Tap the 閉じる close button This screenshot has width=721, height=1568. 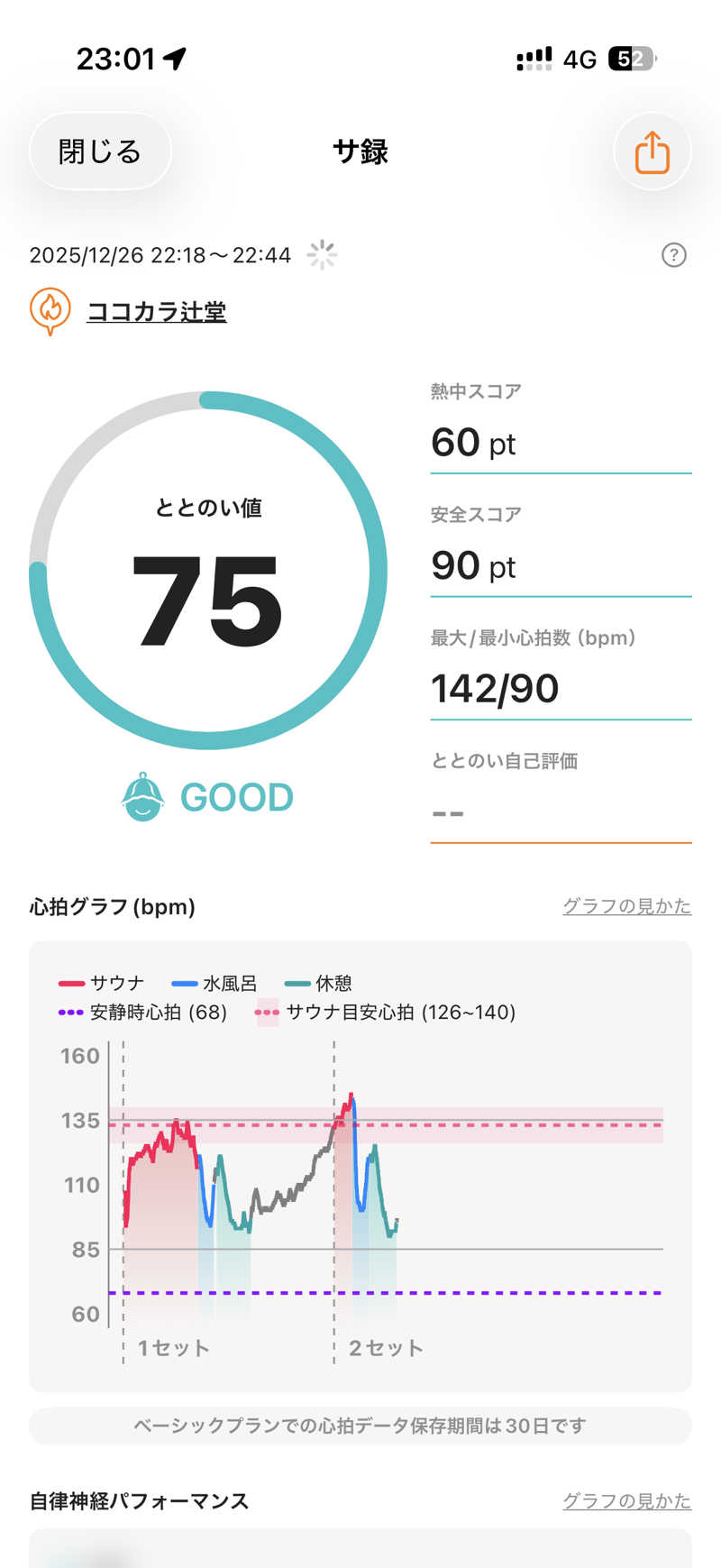tap(100, 151)
